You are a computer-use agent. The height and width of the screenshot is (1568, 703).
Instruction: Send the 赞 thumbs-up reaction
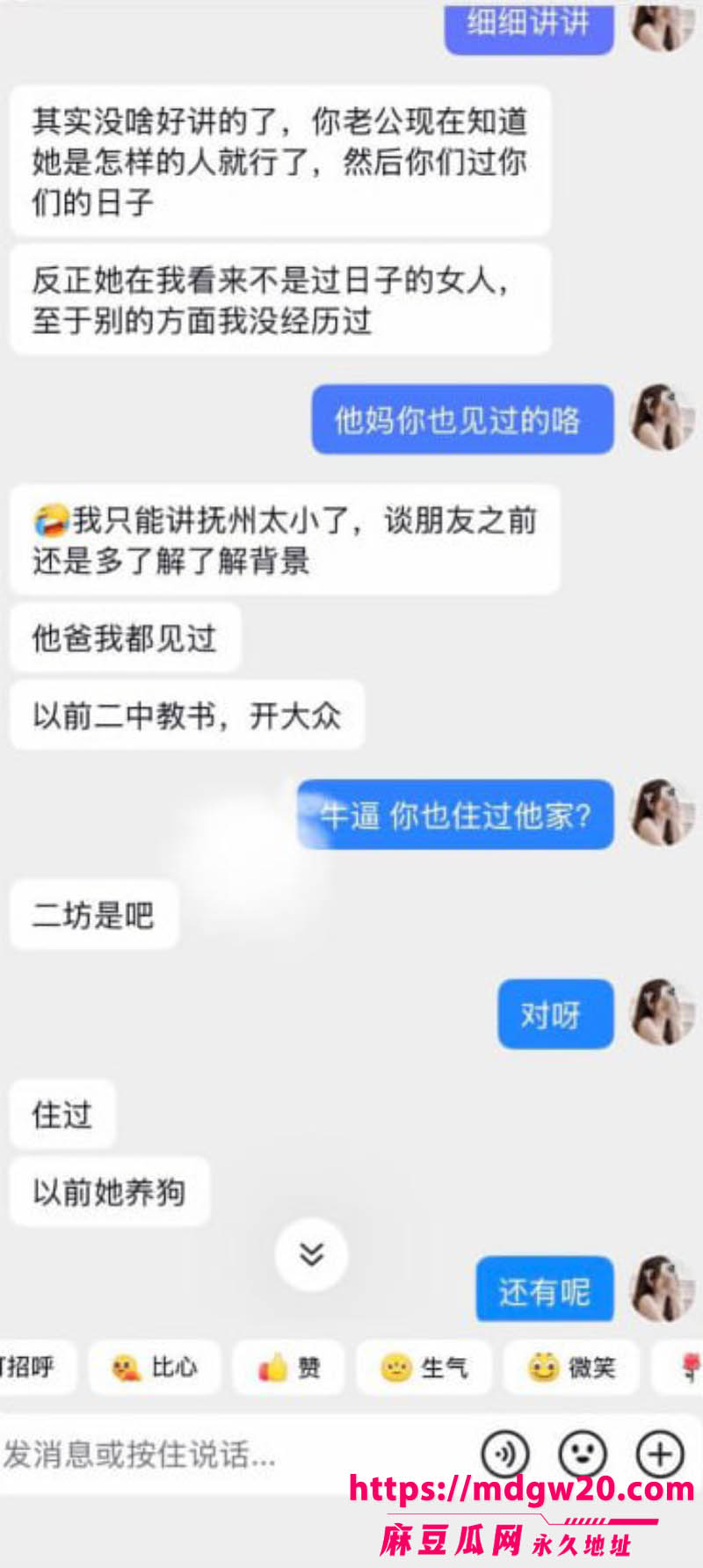(x=288, y=1368)
